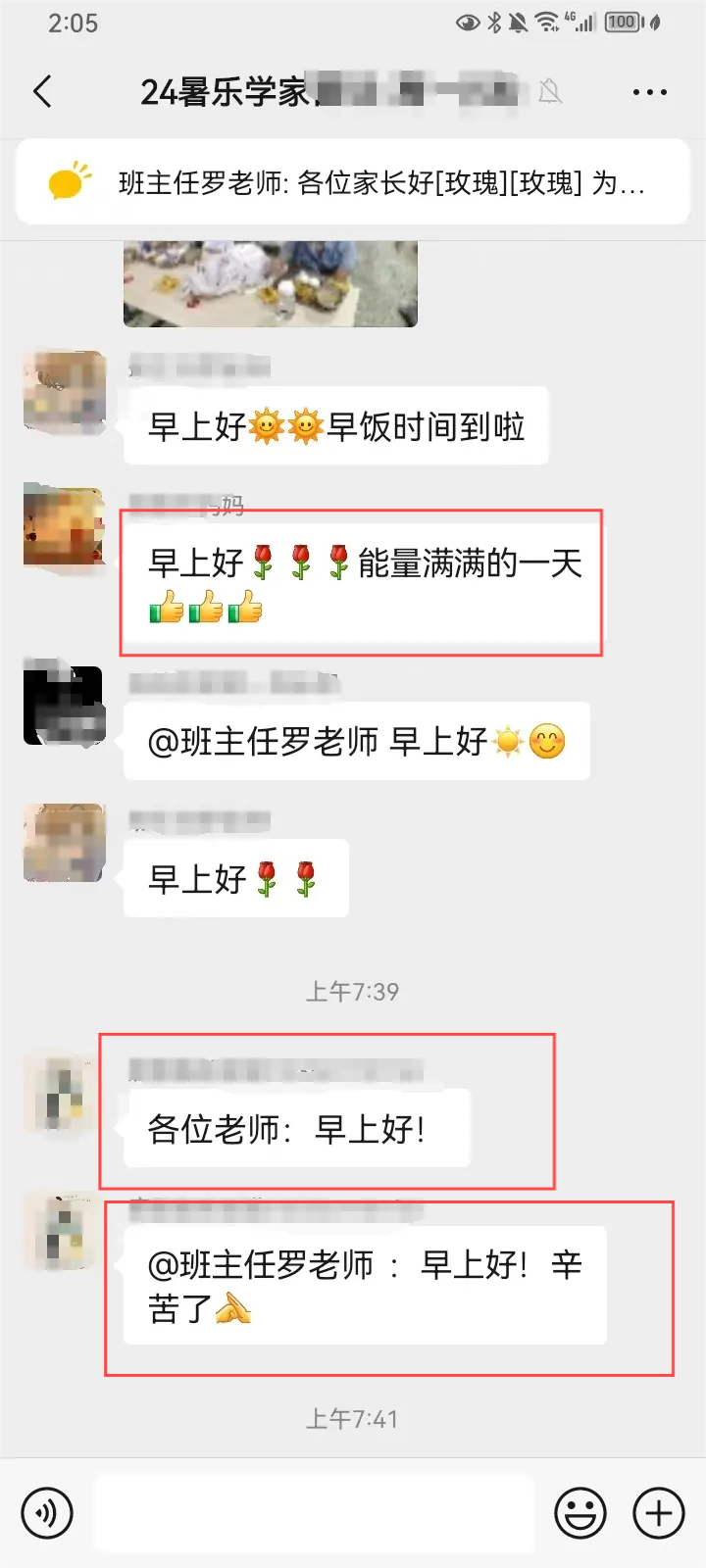This screenshot has height=1568, width=706.
Task: Go back from the group chat
Action: coord(42,92)
